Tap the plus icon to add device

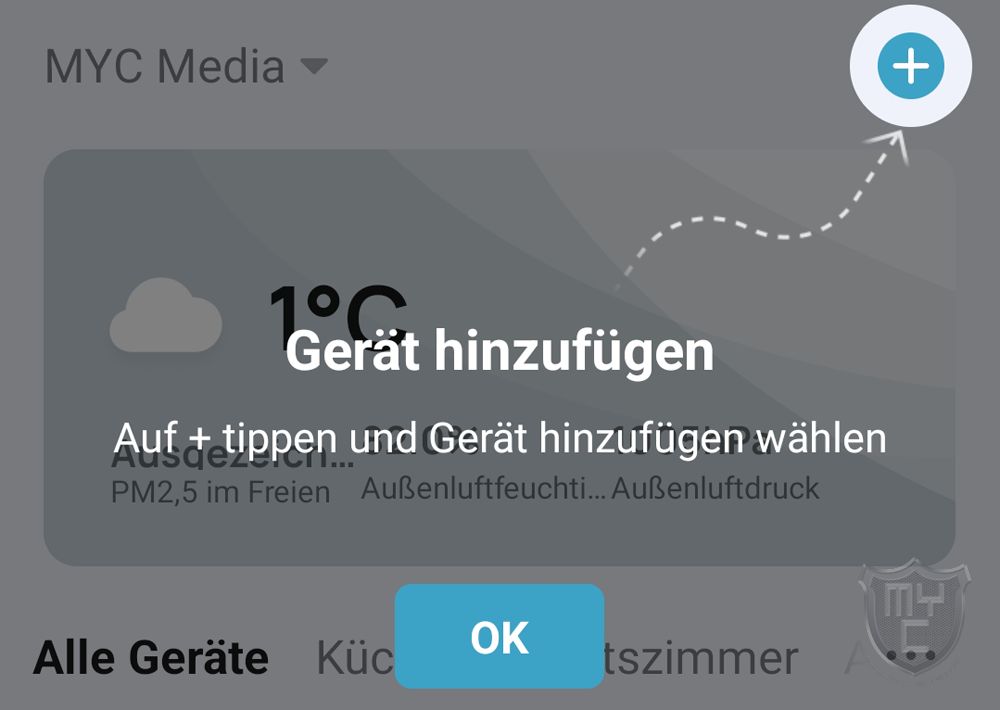(910, 67)
